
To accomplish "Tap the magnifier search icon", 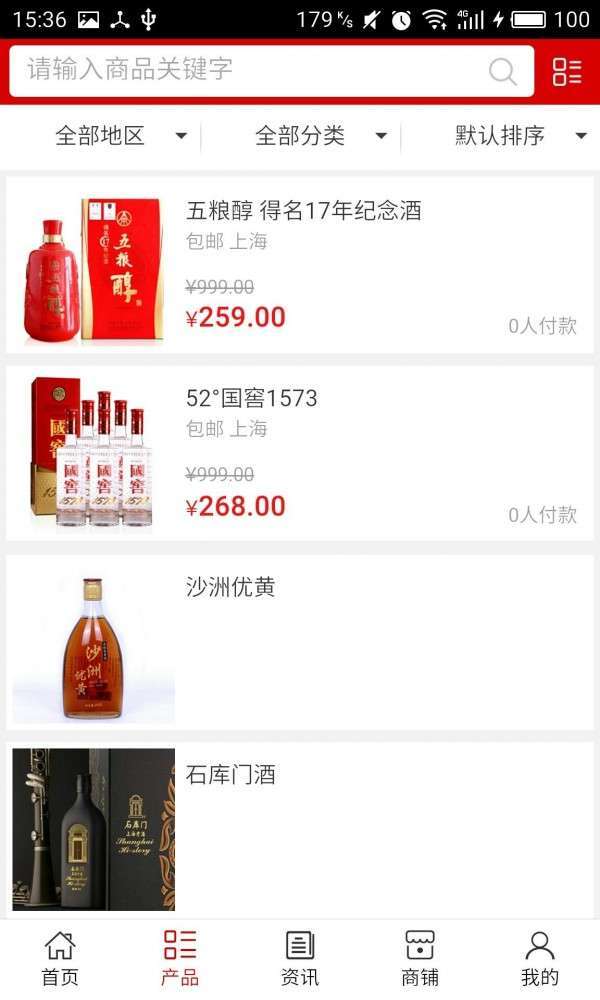I will click(502, 71).
